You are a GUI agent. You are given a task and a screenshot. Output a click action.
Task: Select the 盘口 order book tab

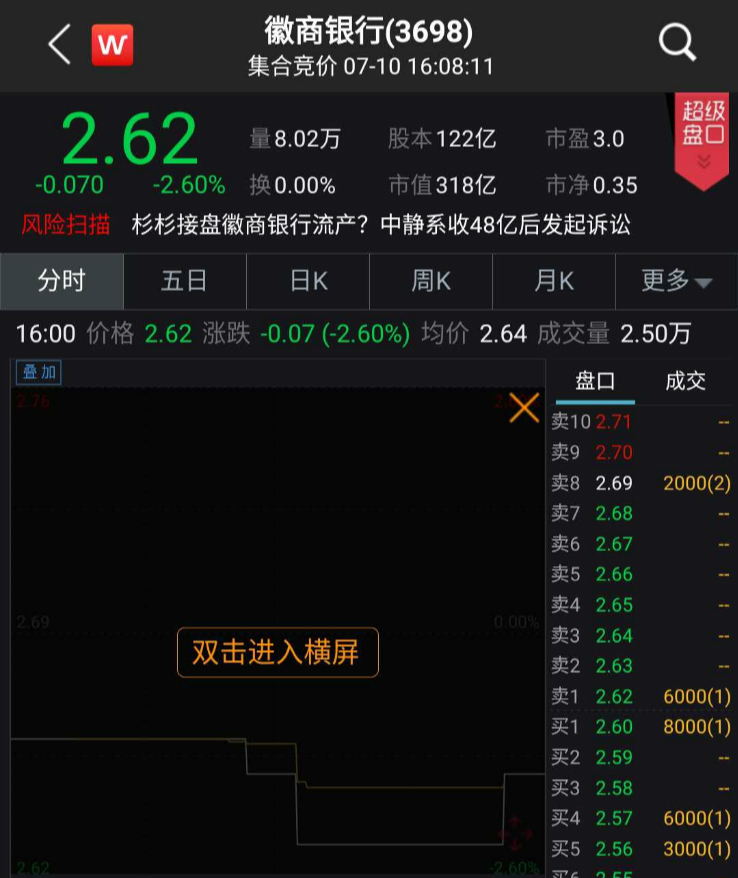[x=594, y=381]
